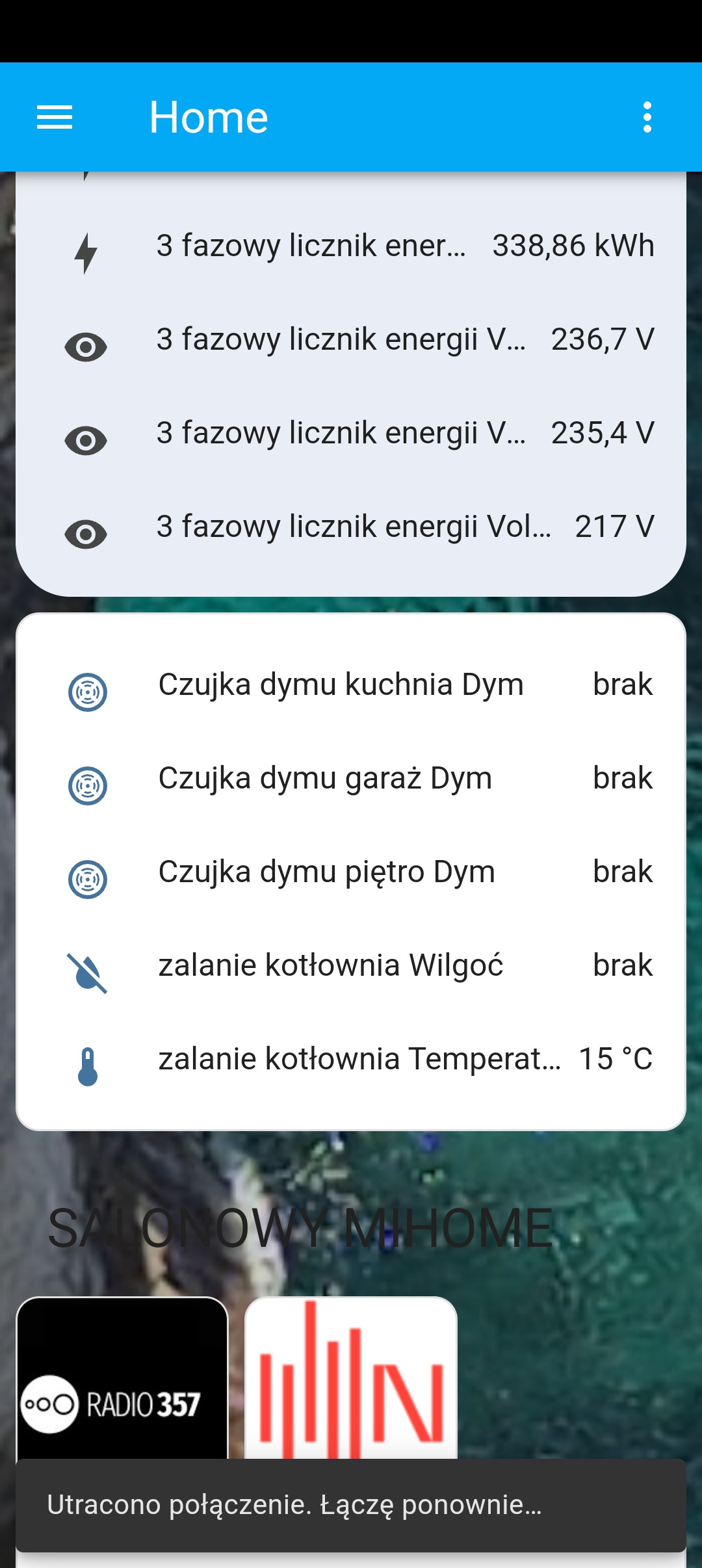This screenshot has height=1568, width=702.
Task: Tap the brak state of Czujka dymu garaż
Action: click(x=622, y=777)
